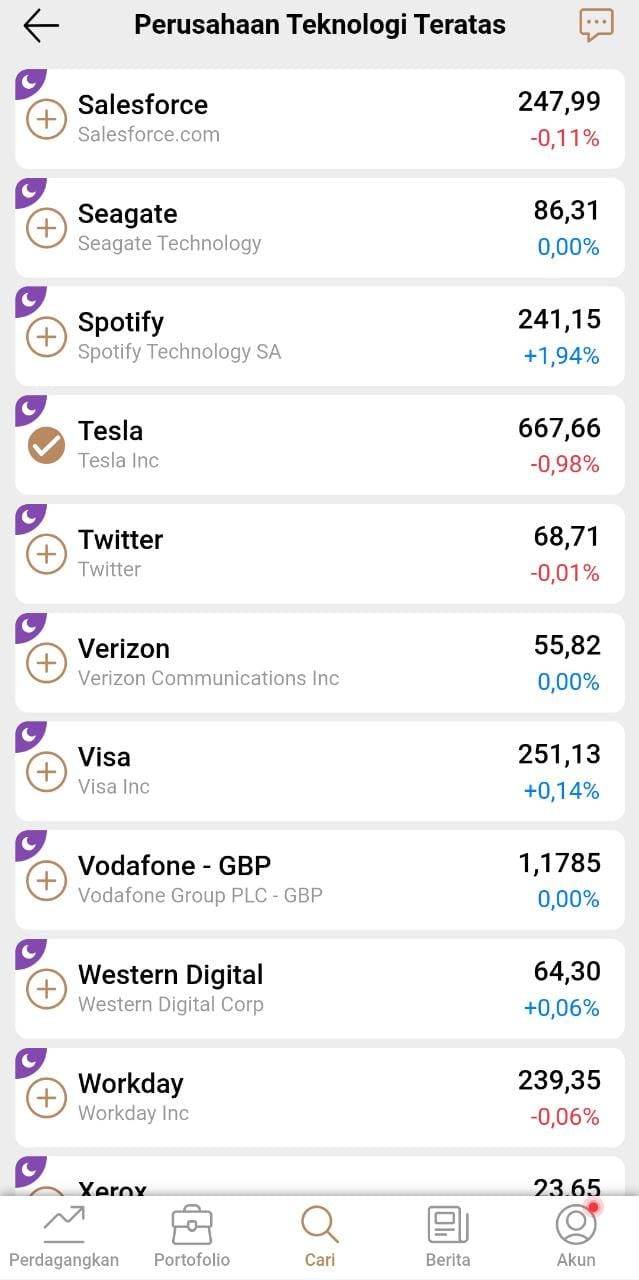Open the Akun tab

(576, 1238)
